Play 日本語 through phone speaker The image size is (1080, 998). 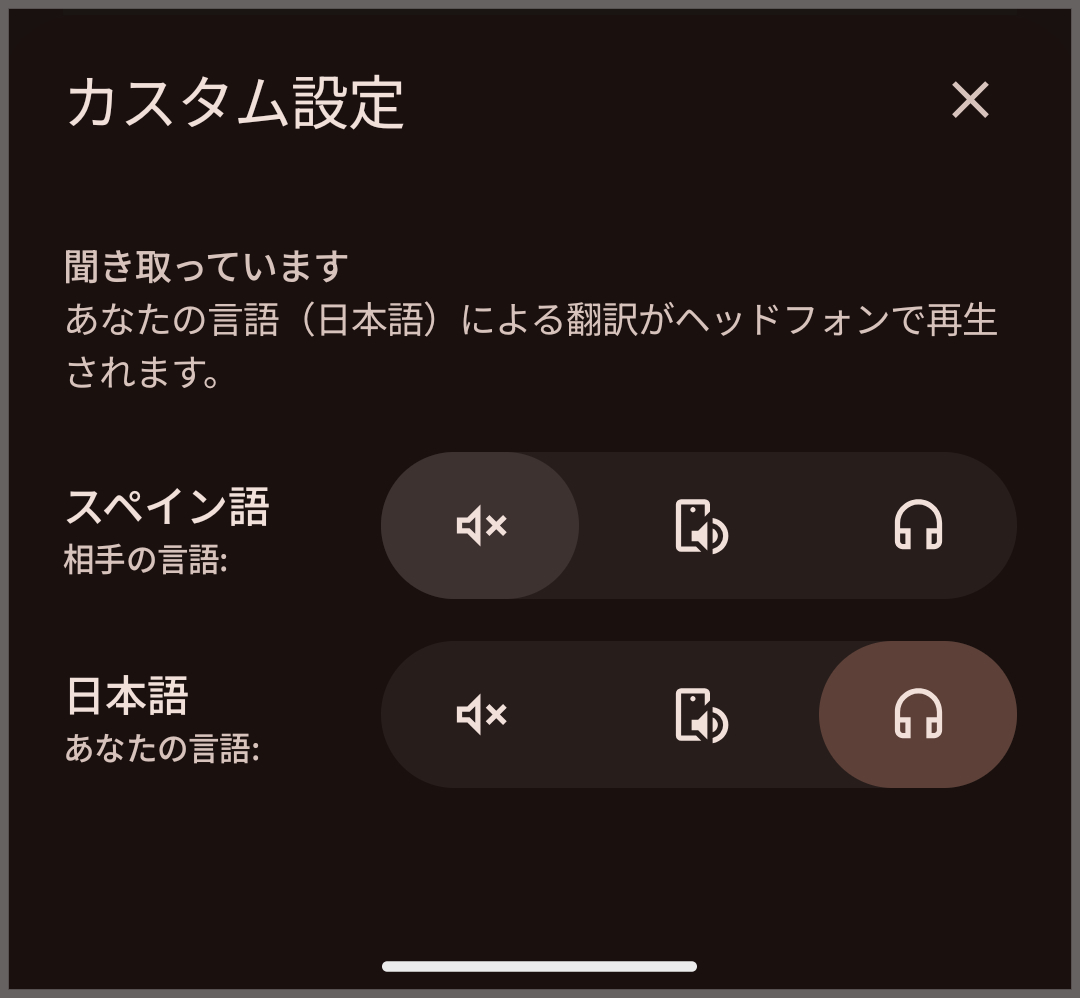700,715
